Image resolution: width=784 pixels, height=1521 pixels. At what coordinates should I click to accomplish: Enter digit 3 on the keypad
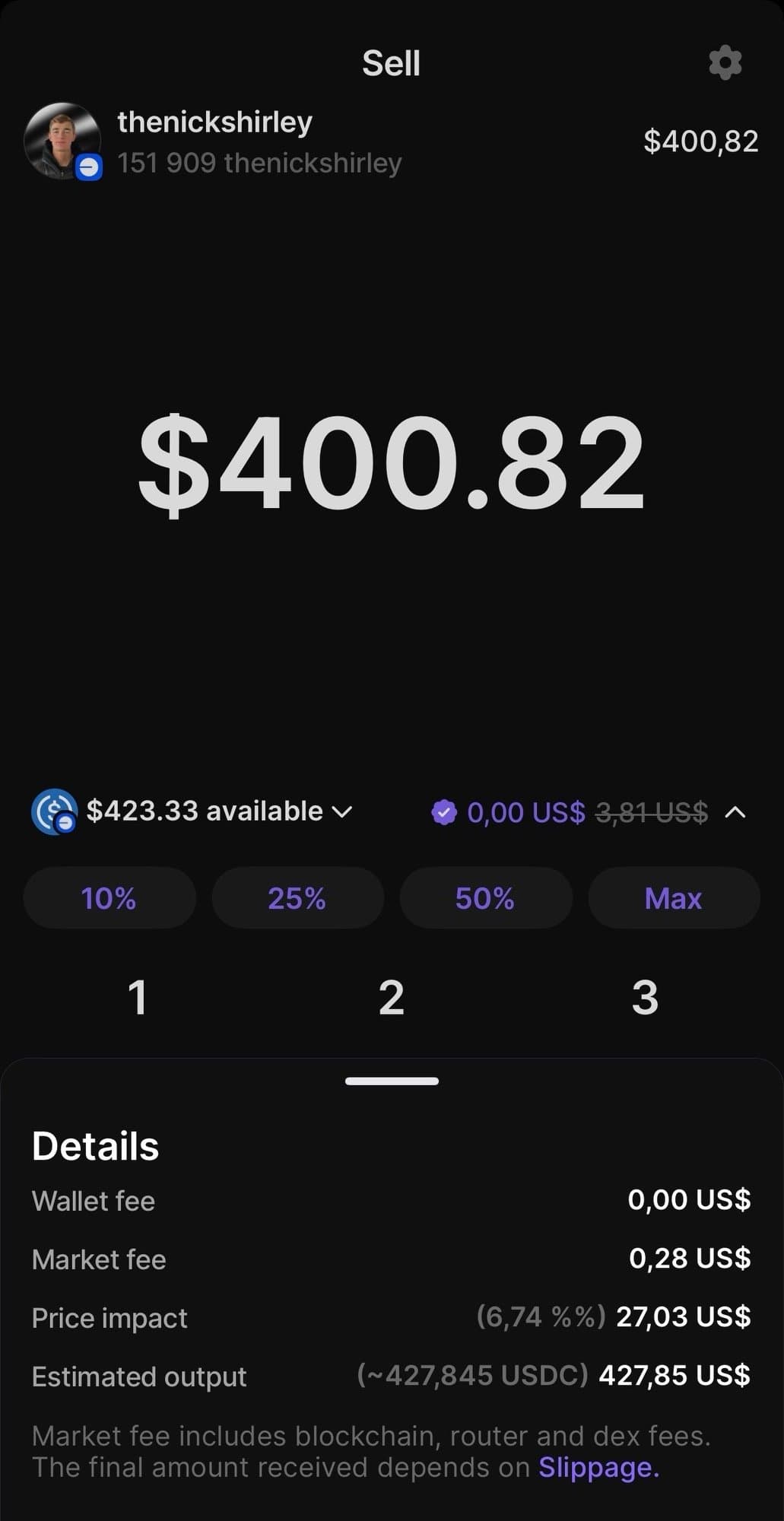(x=645, y=997)
